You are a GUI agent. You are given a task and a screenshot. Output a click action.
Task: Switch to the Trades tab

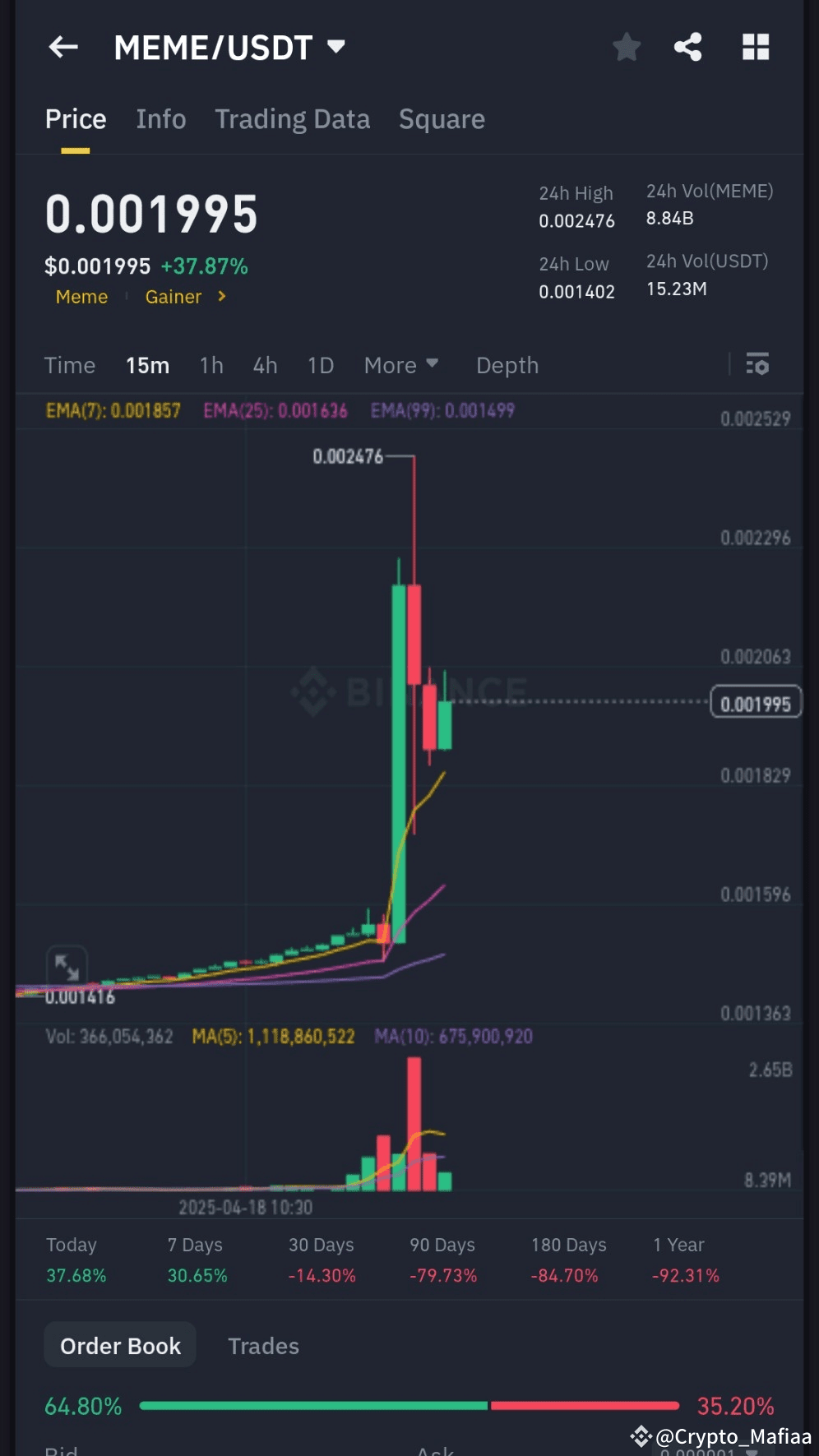(x=263, y=1346)
